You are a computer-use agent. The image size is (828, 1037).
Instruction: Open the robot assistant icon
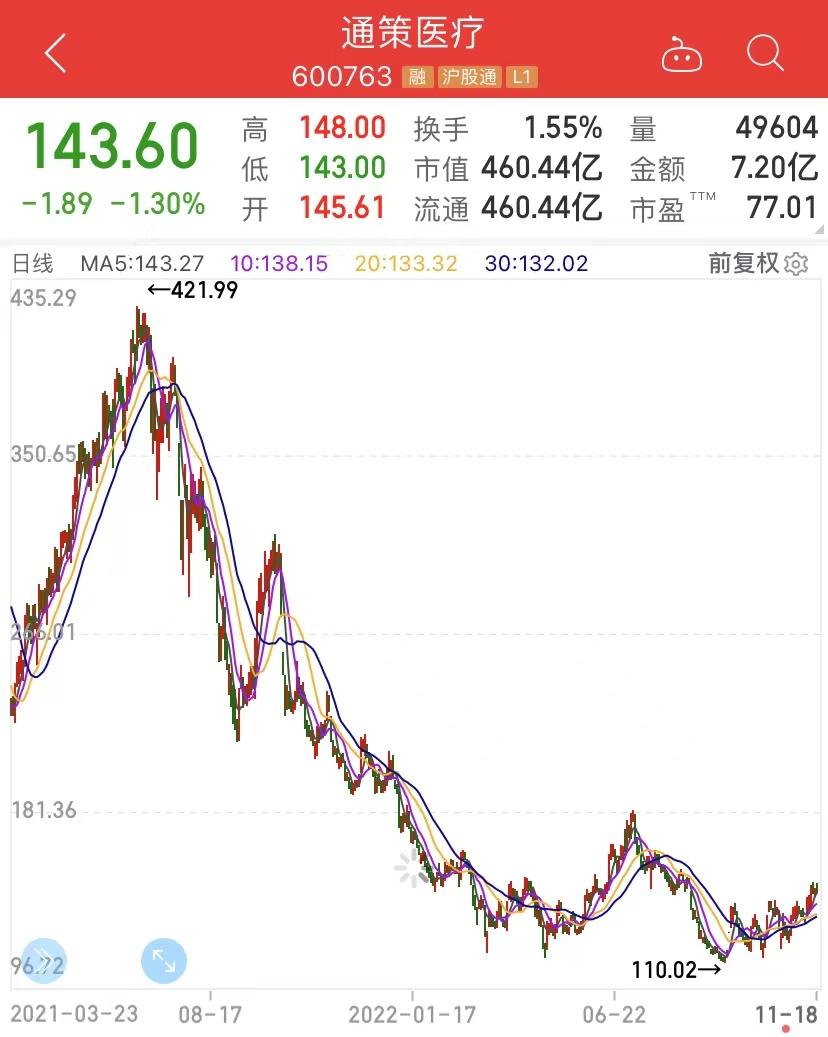681,54
